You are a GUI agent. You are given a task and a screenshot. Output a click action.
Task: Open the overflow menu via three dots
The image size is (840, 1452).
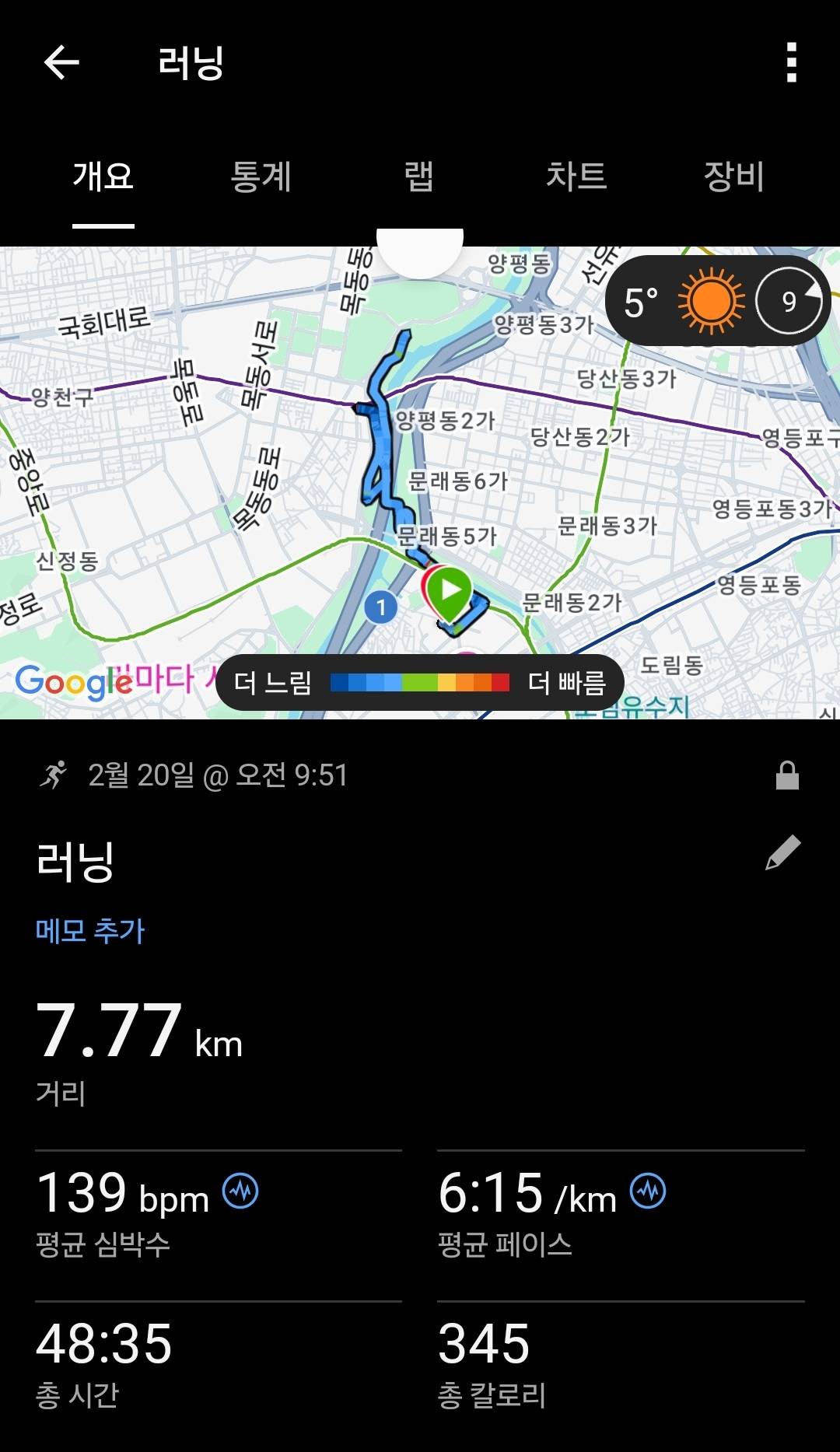pos(790,64)
